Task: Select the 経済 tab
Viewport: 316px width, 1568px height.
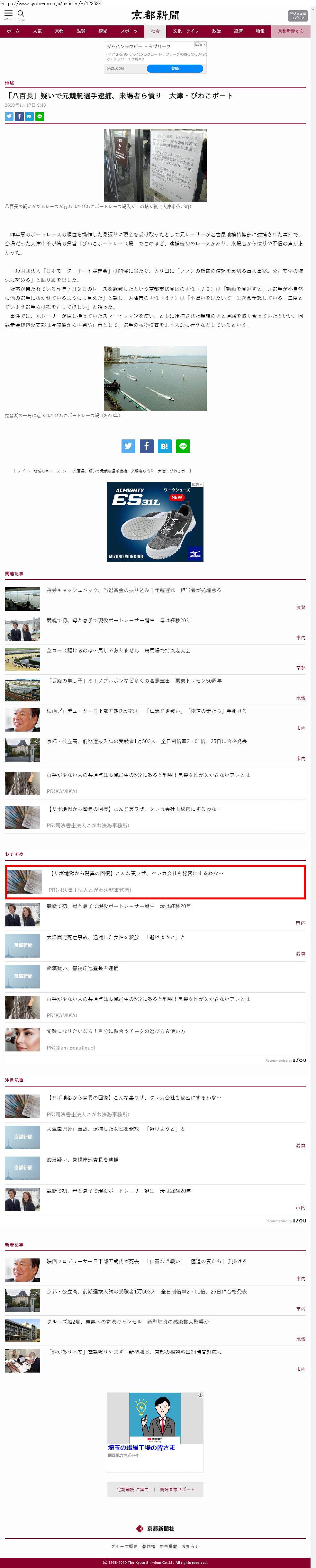Action: click(x=239, y=31)
